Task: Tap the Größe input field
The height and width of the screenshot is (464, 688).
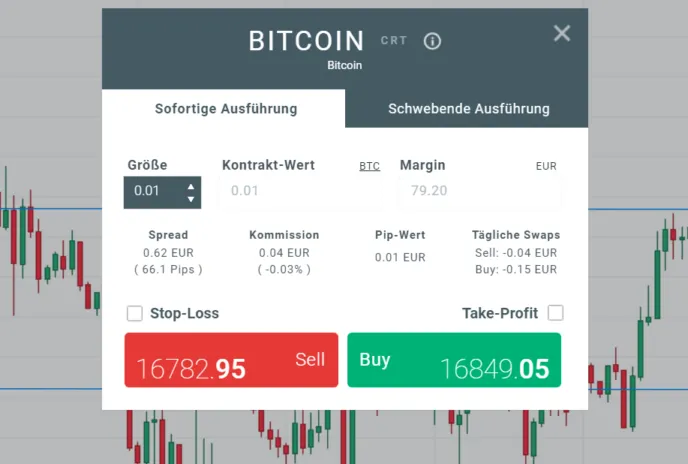Action: [152, 192]
